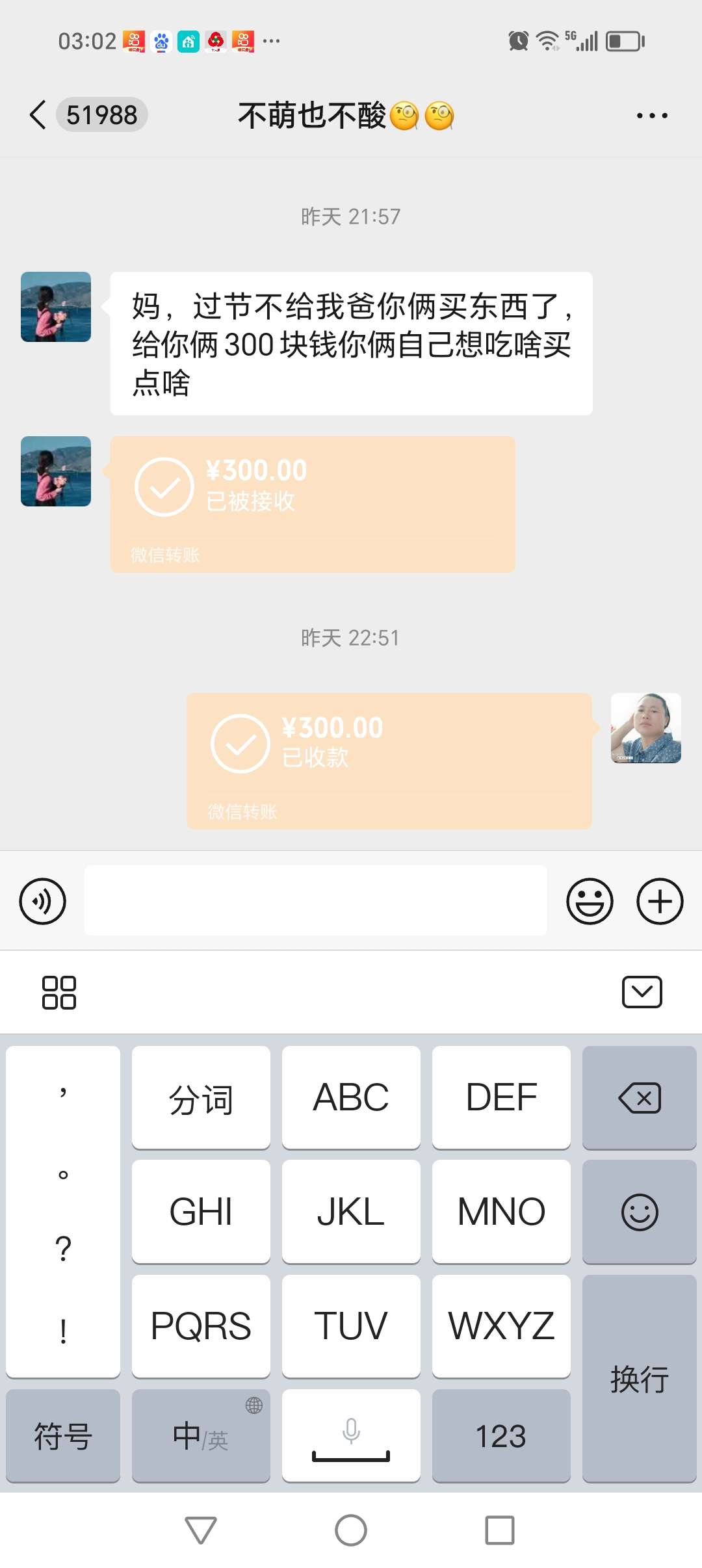Open the emoji sticker panel
Screen dimensions: 702x1568
click(x=590, y=901)
